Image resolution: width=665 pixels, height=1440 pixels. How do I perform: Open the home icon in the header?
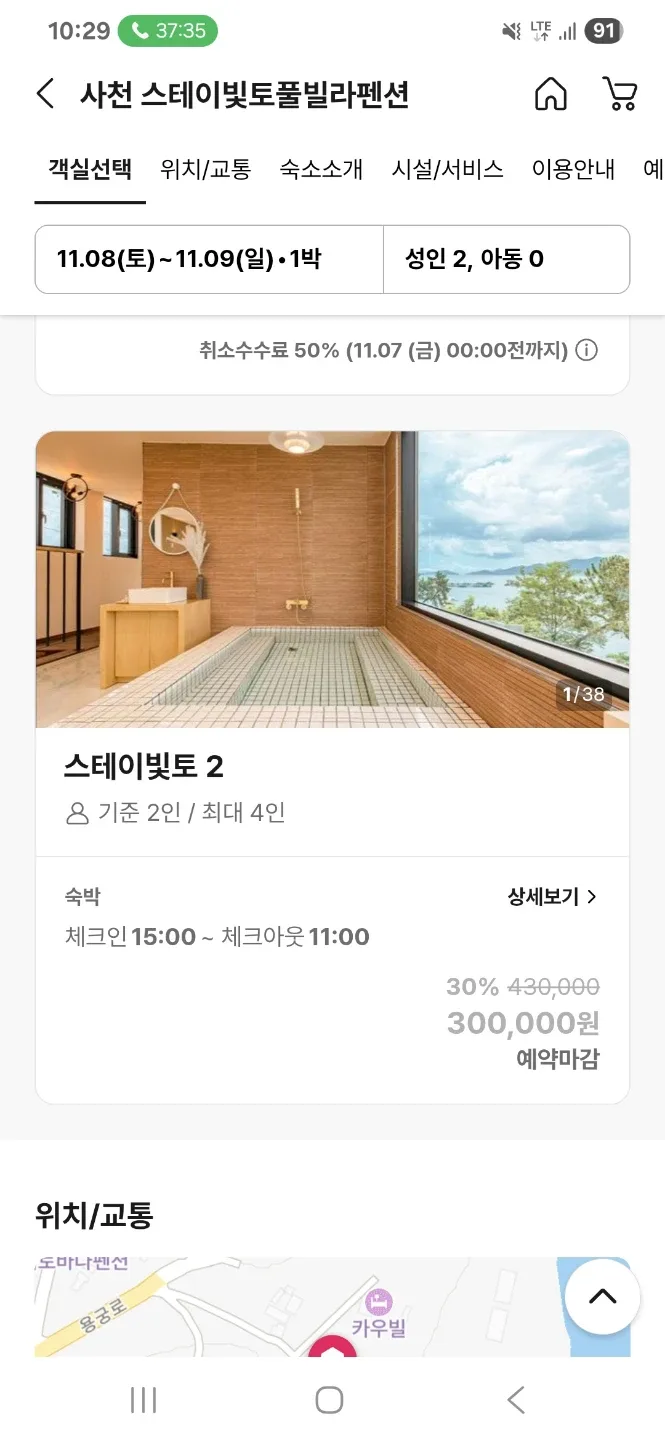(x=550, y=95)
